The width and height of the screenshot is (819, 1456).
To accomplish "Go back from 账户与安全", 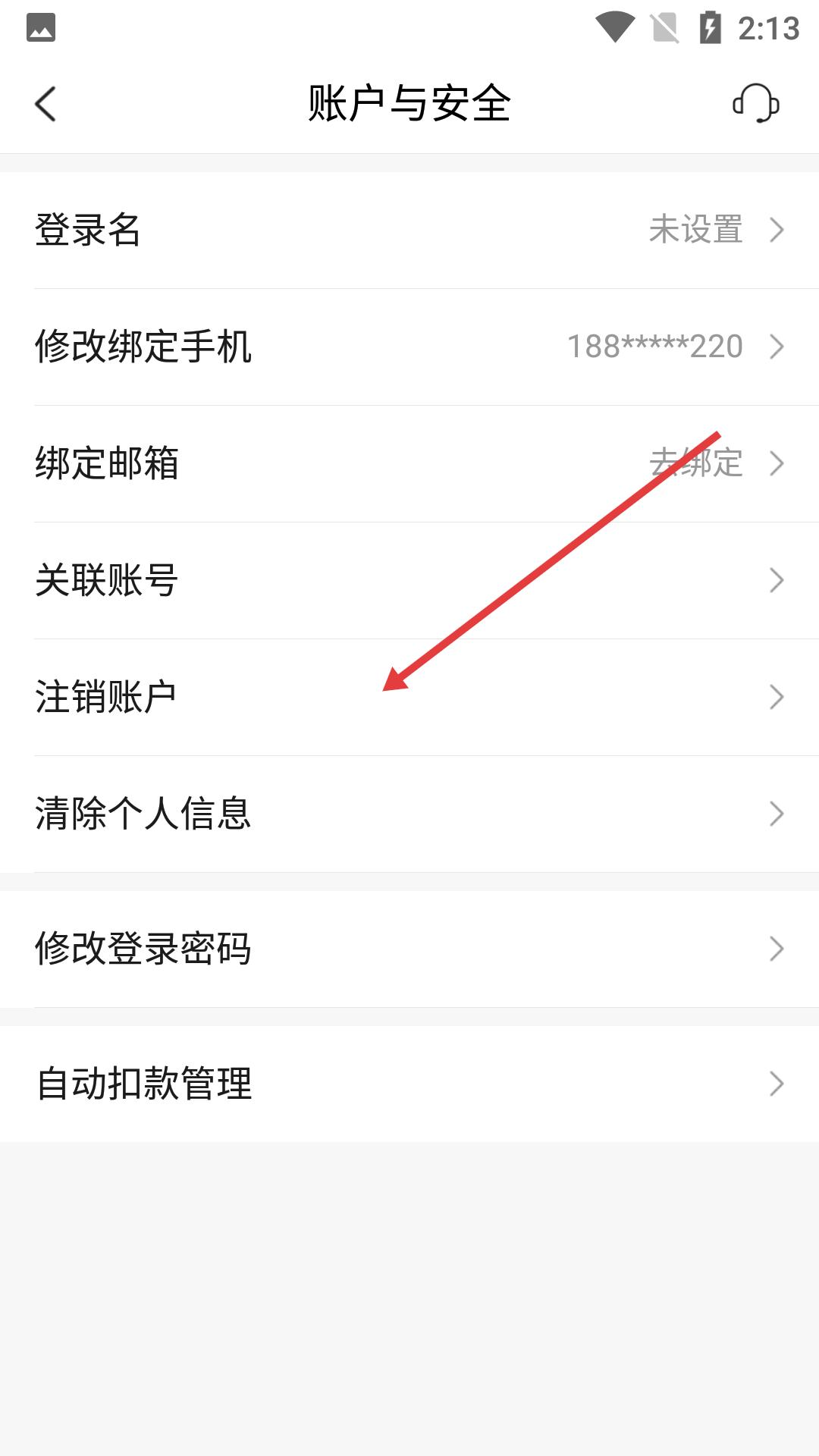I will click(x=45, y=104).
